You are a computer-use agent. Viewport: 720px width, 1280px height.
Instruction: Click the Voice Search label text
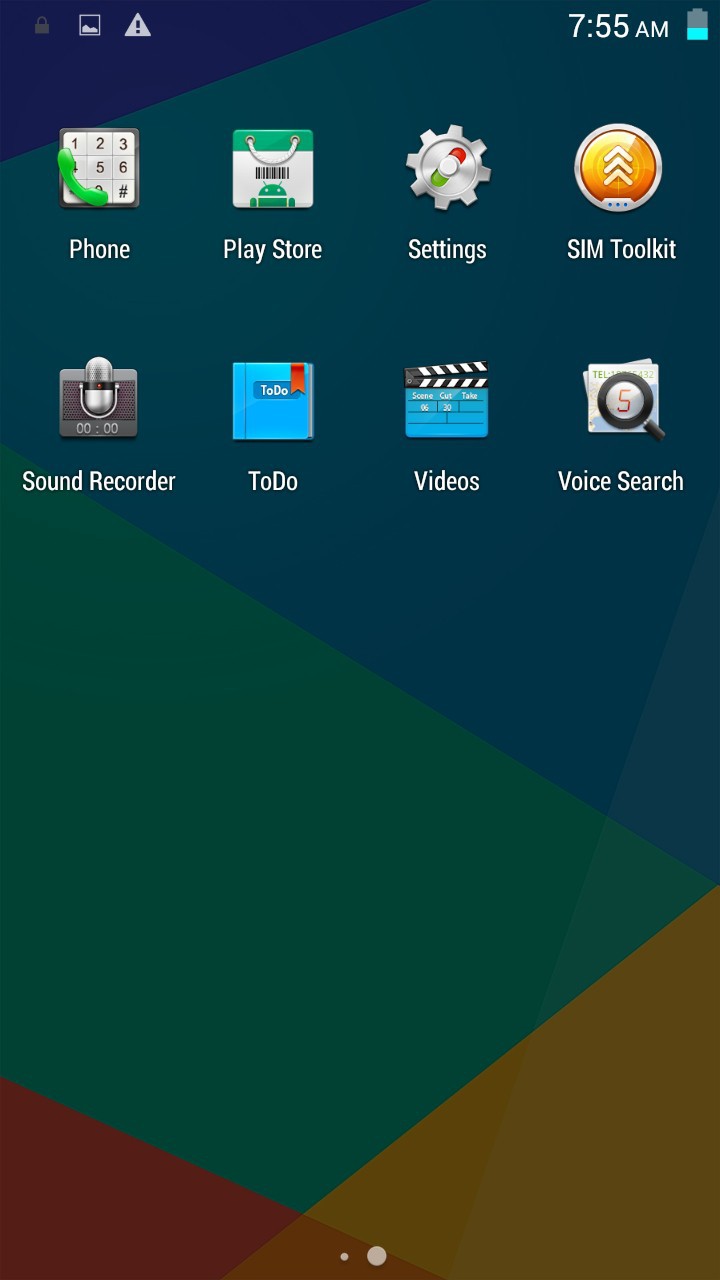[621, 480]
